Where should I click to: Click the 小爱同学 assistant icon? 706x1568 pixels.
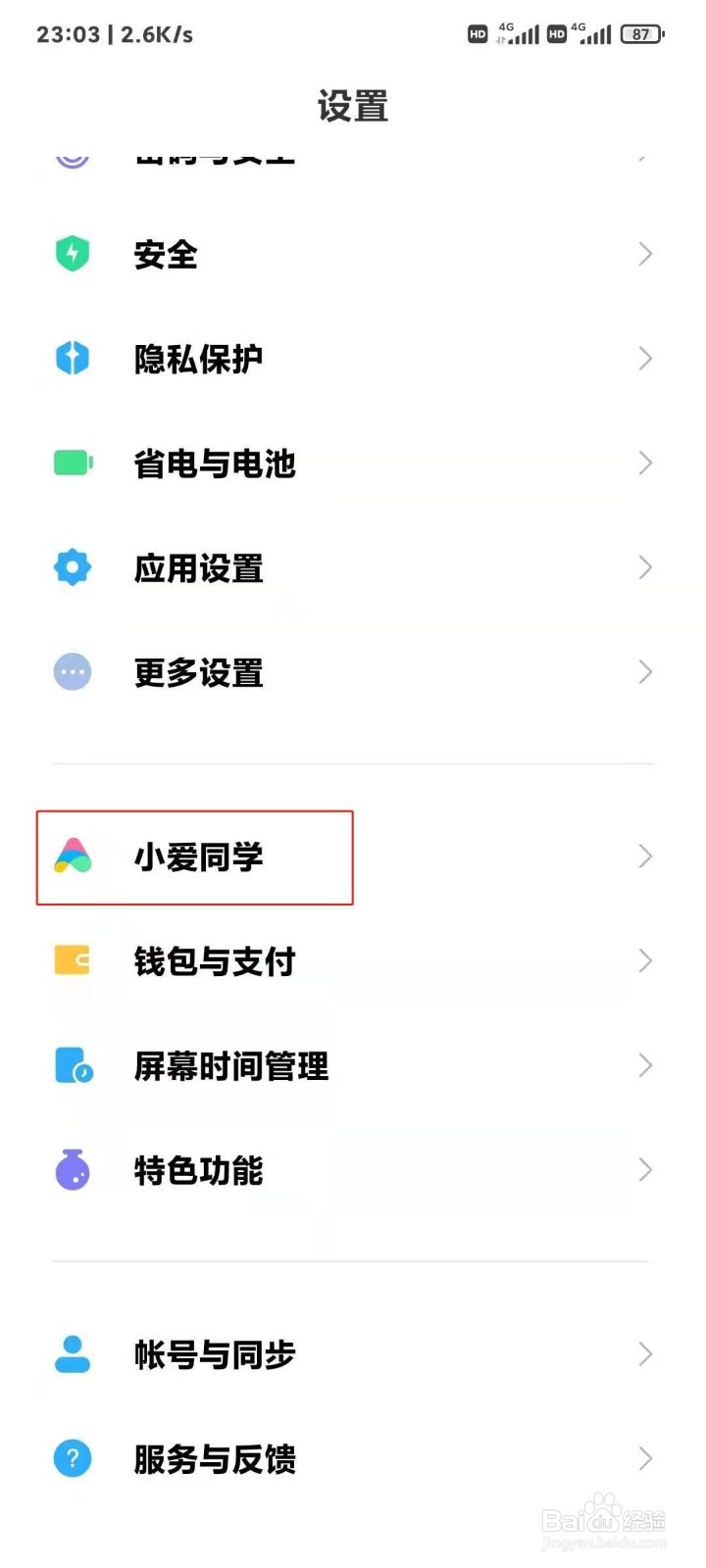coord(72,856)
